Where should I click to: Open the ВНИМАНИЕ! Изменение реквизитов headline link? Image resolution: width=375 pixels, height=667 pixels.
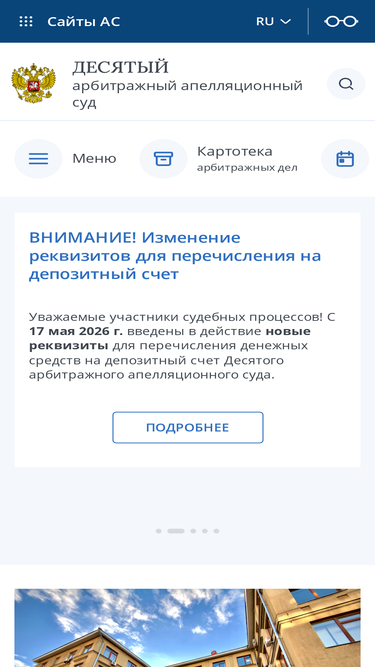point(175,256)
